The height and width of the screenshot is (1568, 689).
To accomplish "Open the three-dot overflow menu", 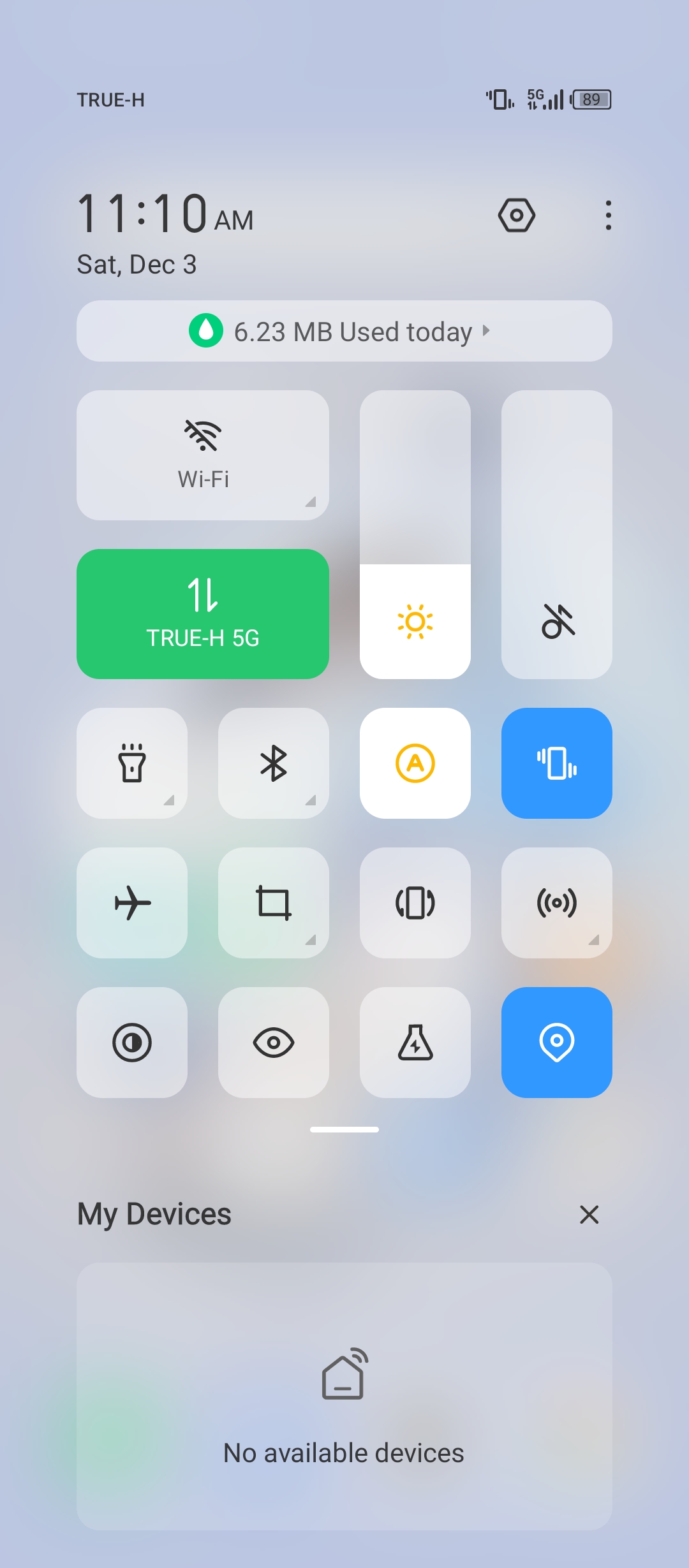I will [x=608, y=215].
